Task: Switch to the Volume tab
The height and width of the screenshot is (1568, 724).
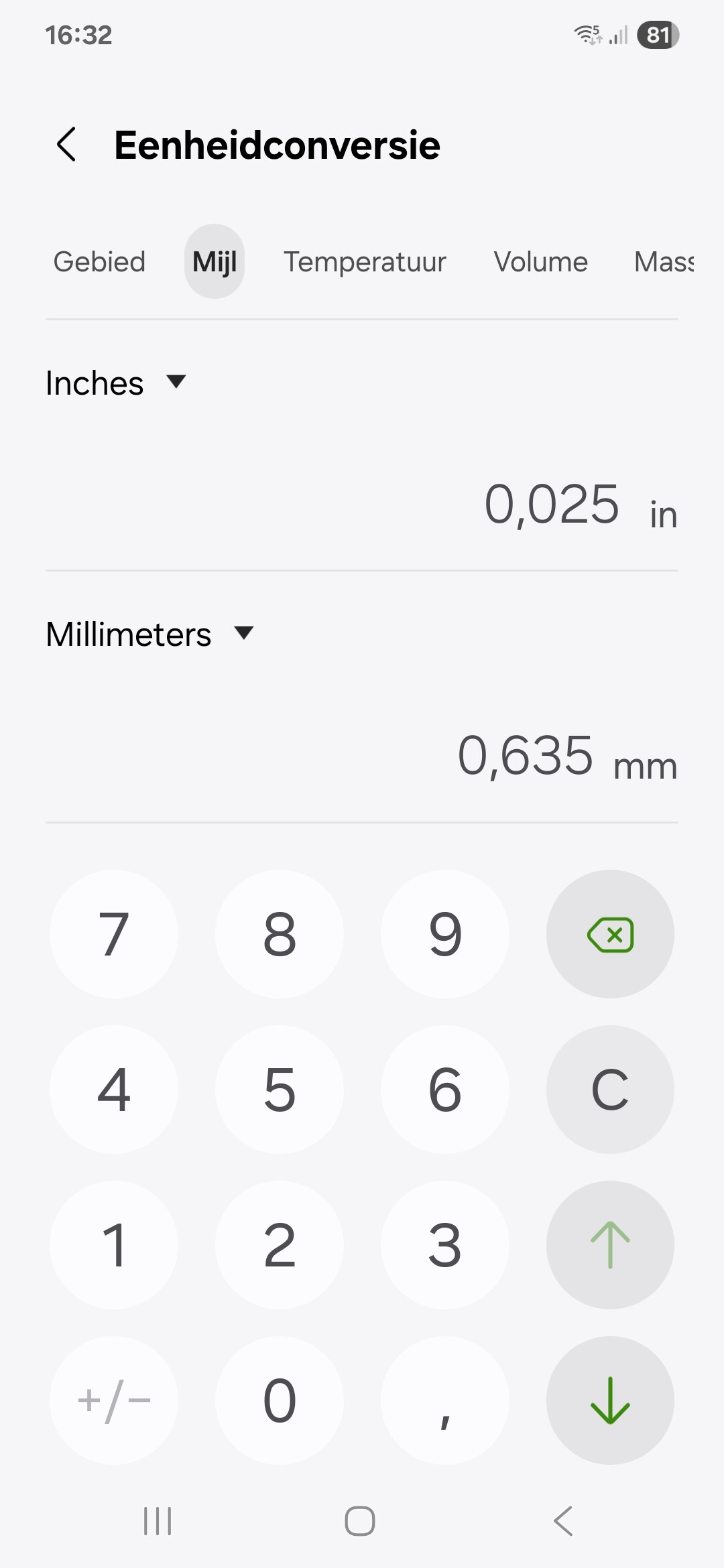Action: point(540,261)
